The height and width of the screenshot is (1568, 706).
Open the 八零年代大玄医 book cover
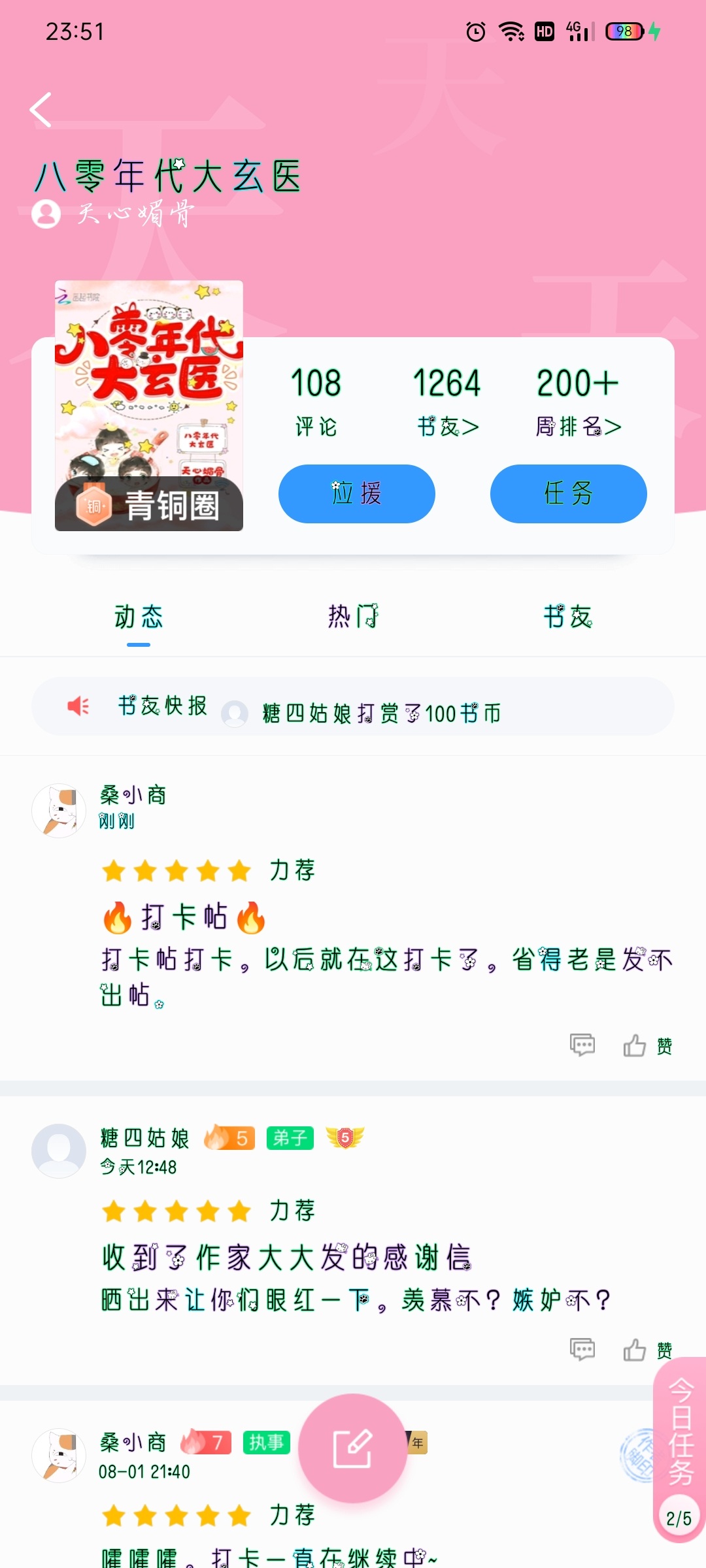149,405
